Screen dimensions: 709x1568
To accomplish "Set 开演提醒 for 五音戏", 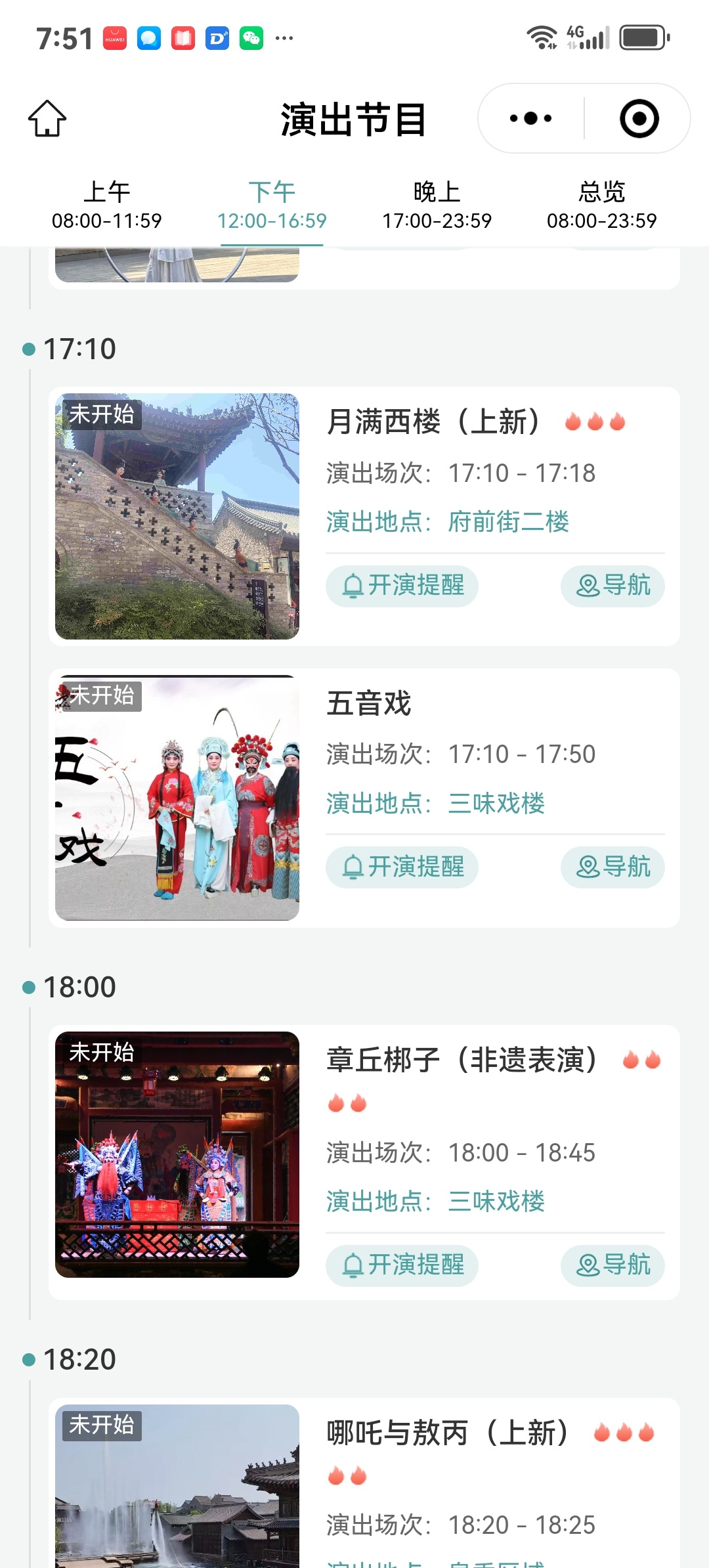I will point(402,867).
